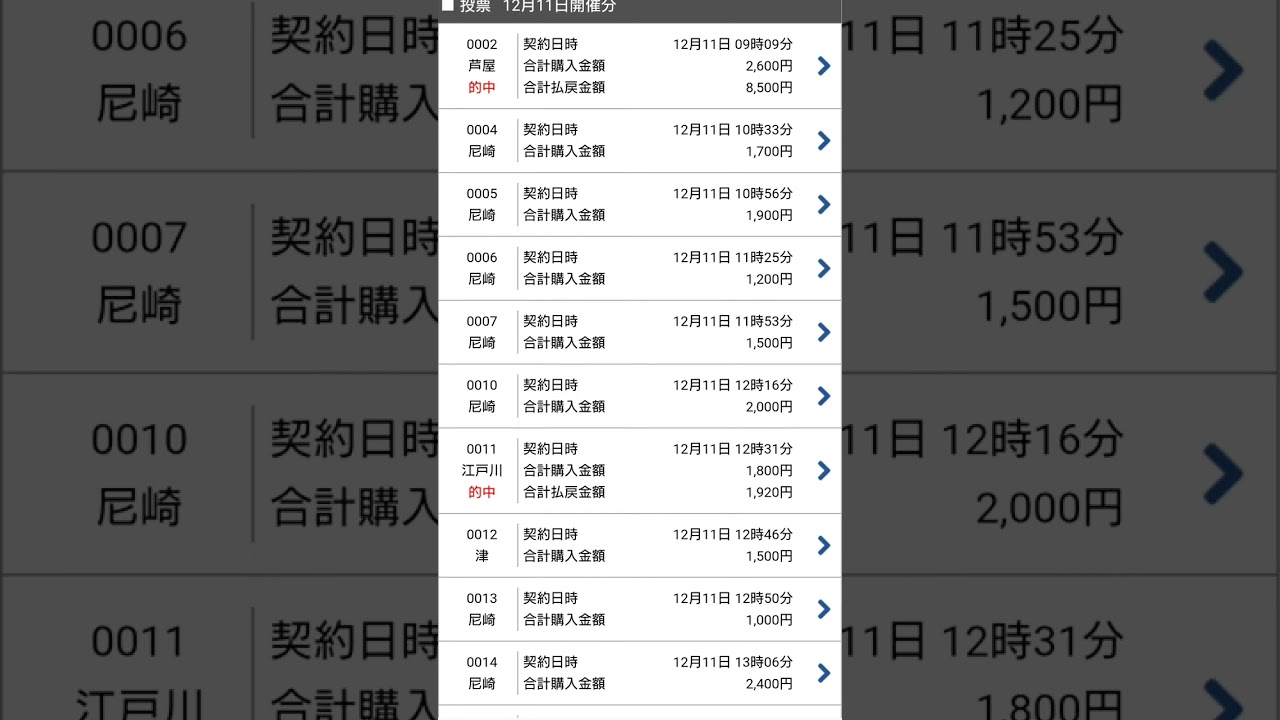Select the 0013 尼崎 entry for 1,000円

[x=640, y=609]
